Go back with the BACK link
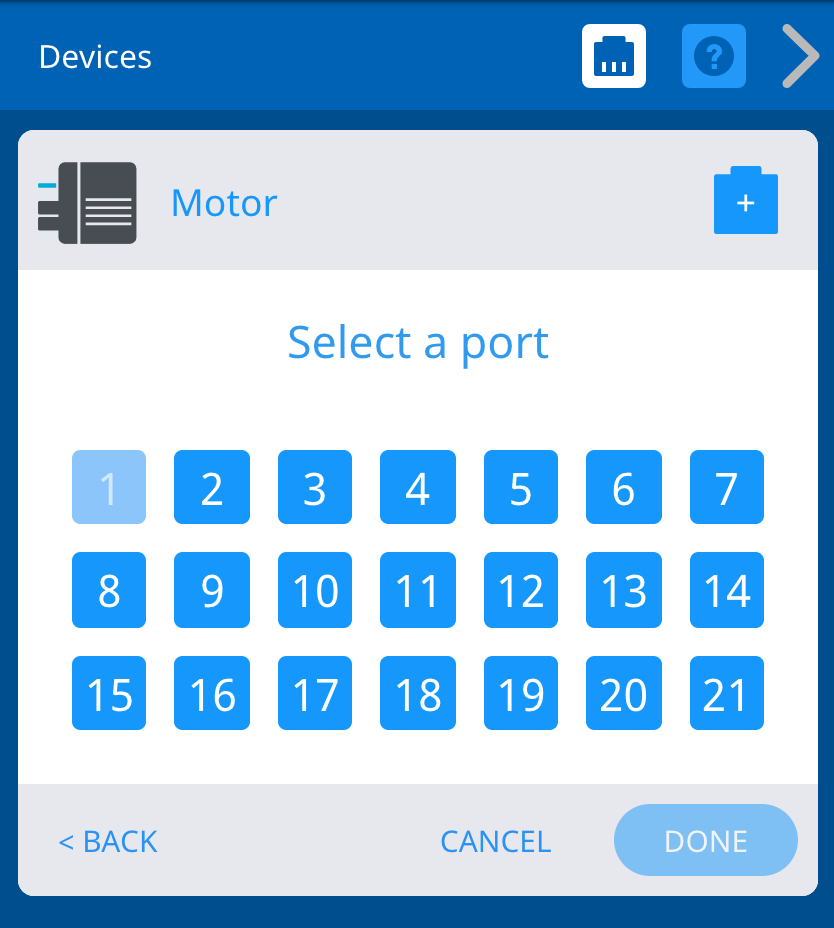Viewport: 834px width, 928px height. (108, 841)
